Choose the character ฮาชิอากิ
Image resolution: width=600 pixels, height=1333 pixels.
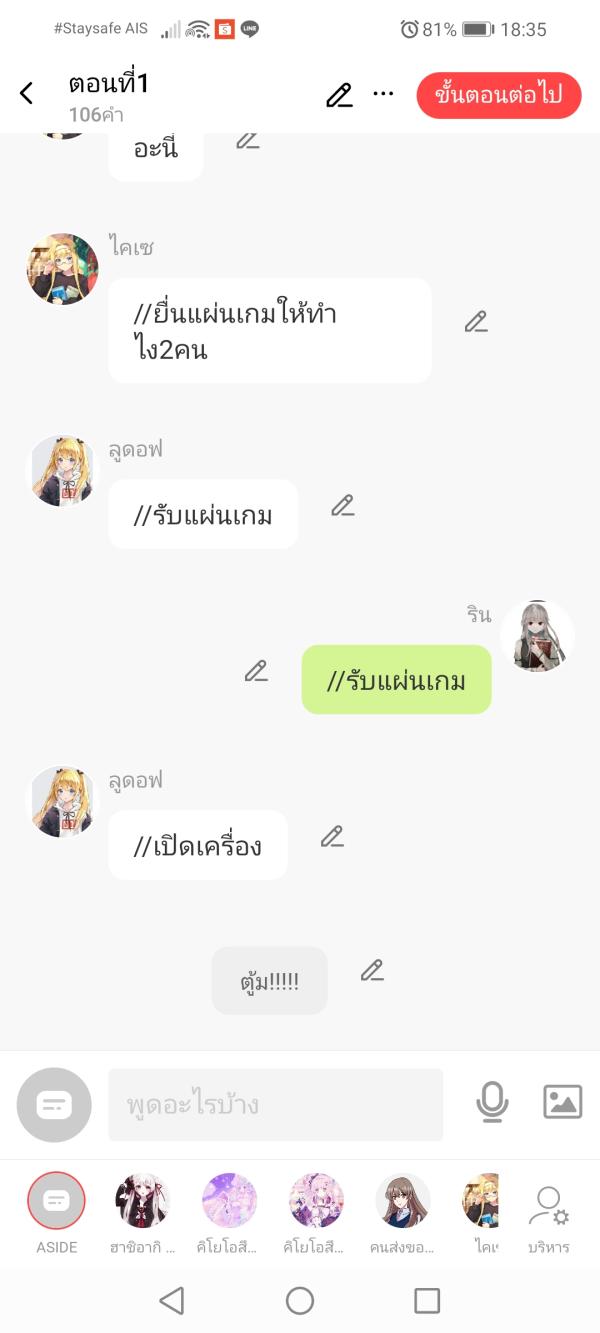tap(142, 1201)
